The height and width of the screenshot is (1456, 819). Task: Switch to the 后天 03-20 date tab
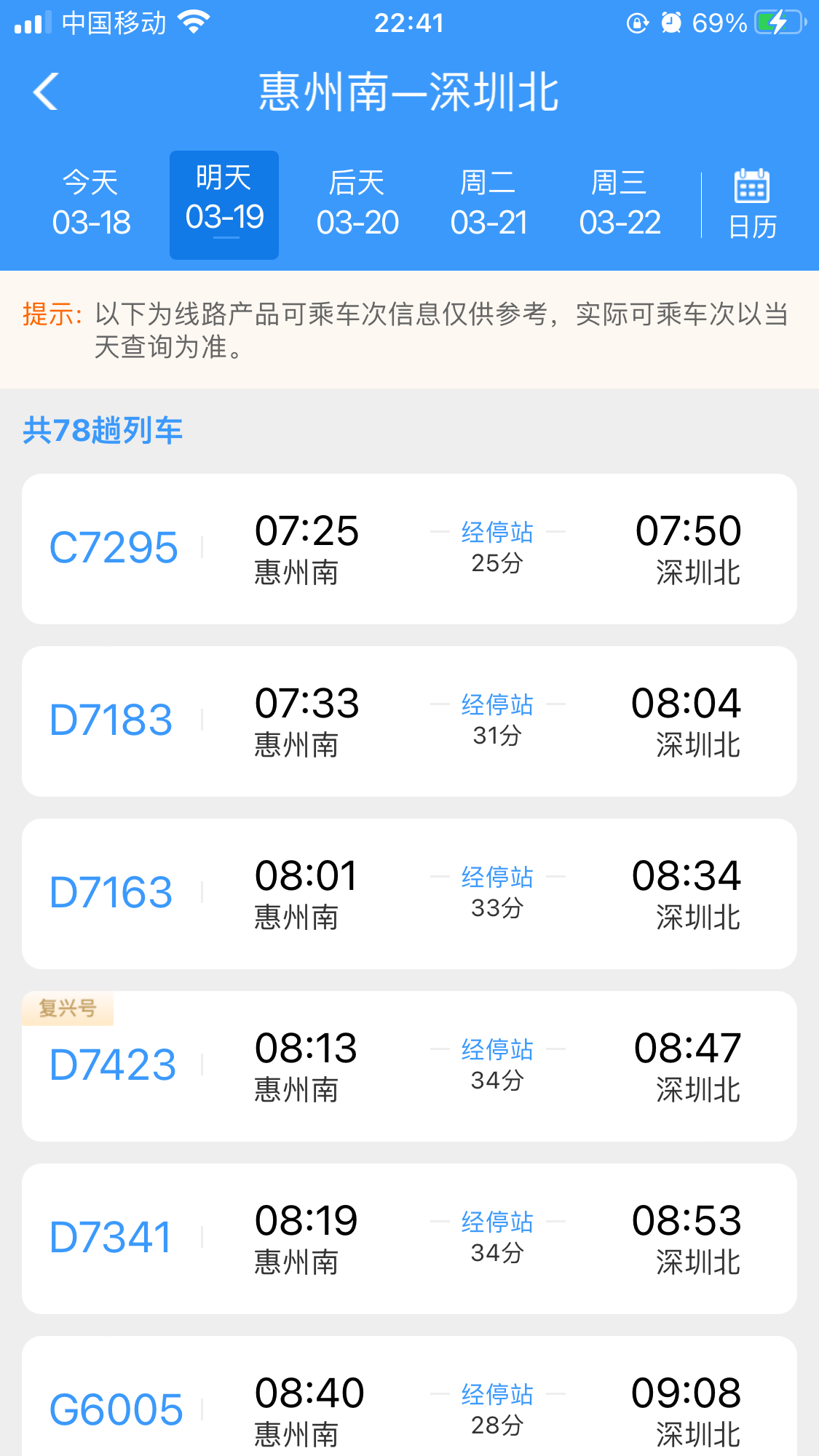(x=357, y=204)
